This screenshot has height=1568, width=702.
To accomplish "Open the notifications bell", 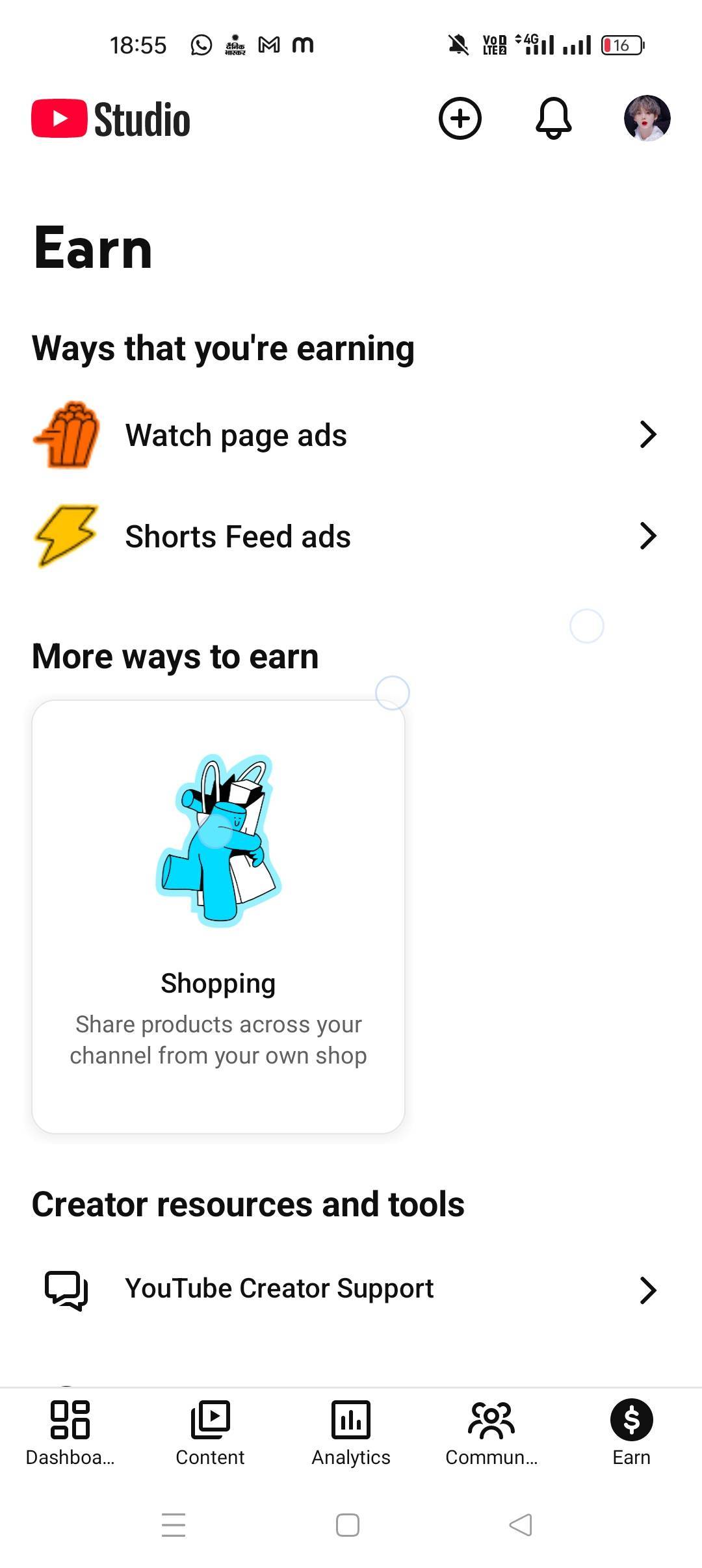I will [553, 119].
